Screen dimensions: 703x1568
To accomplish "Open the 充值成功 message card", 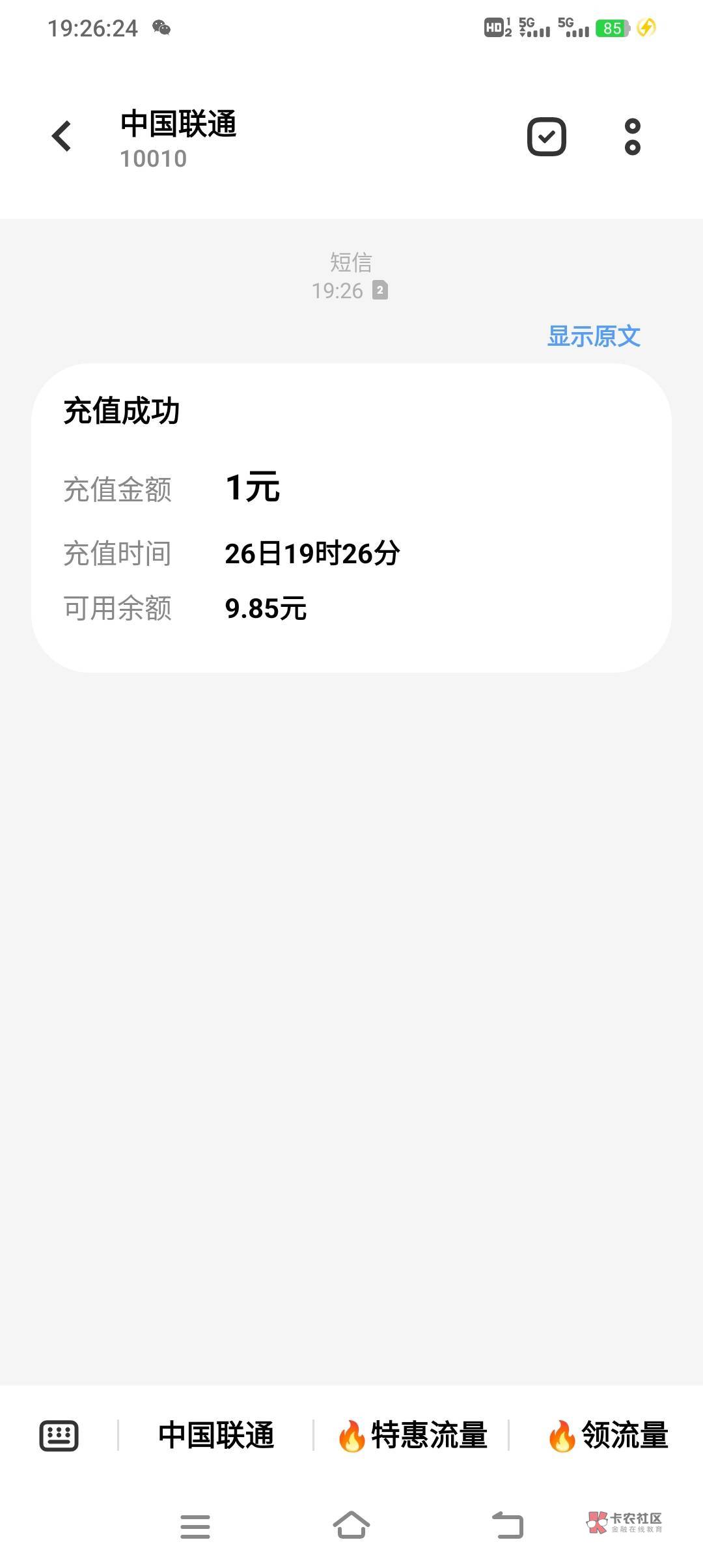I will [x=351, y=518].
